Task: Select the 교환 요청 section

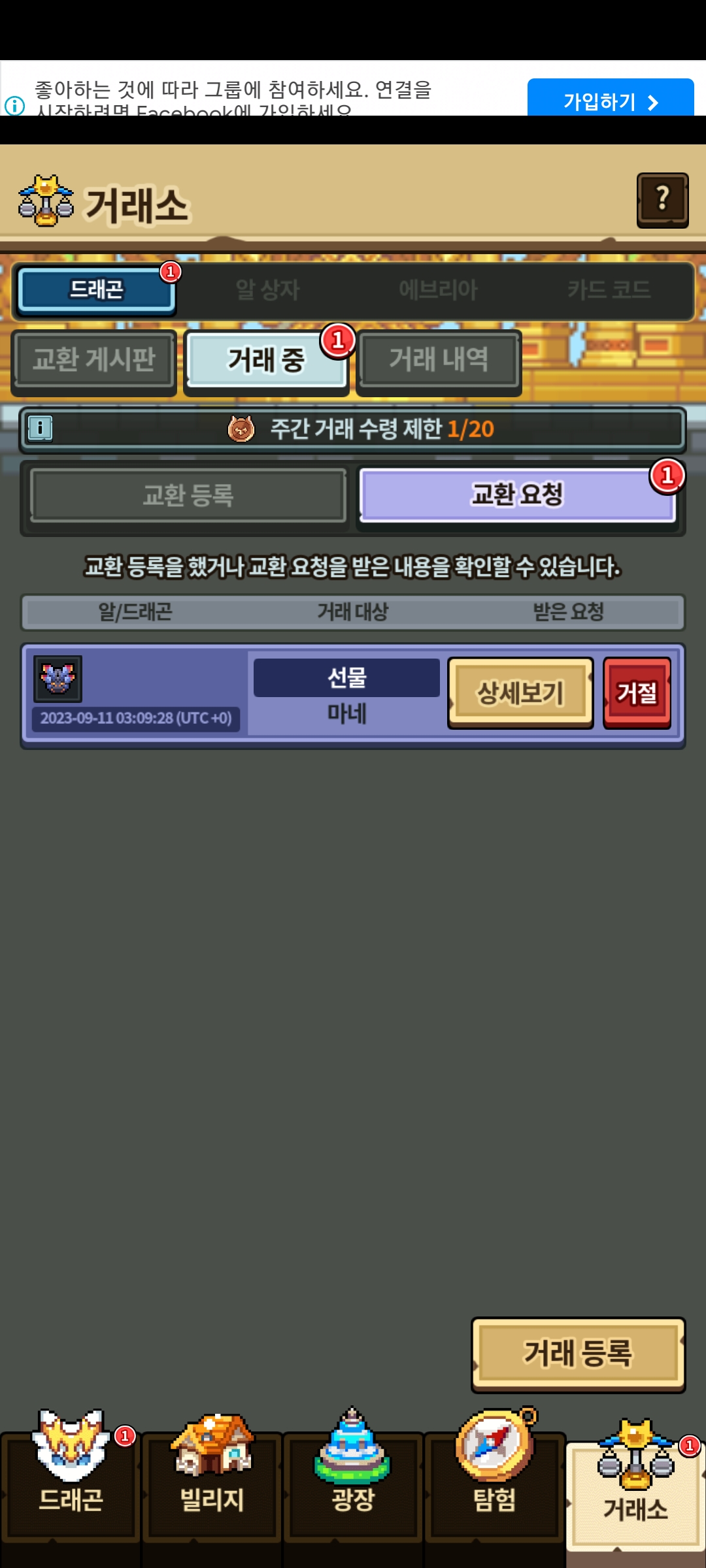Action: coord(517,495)
